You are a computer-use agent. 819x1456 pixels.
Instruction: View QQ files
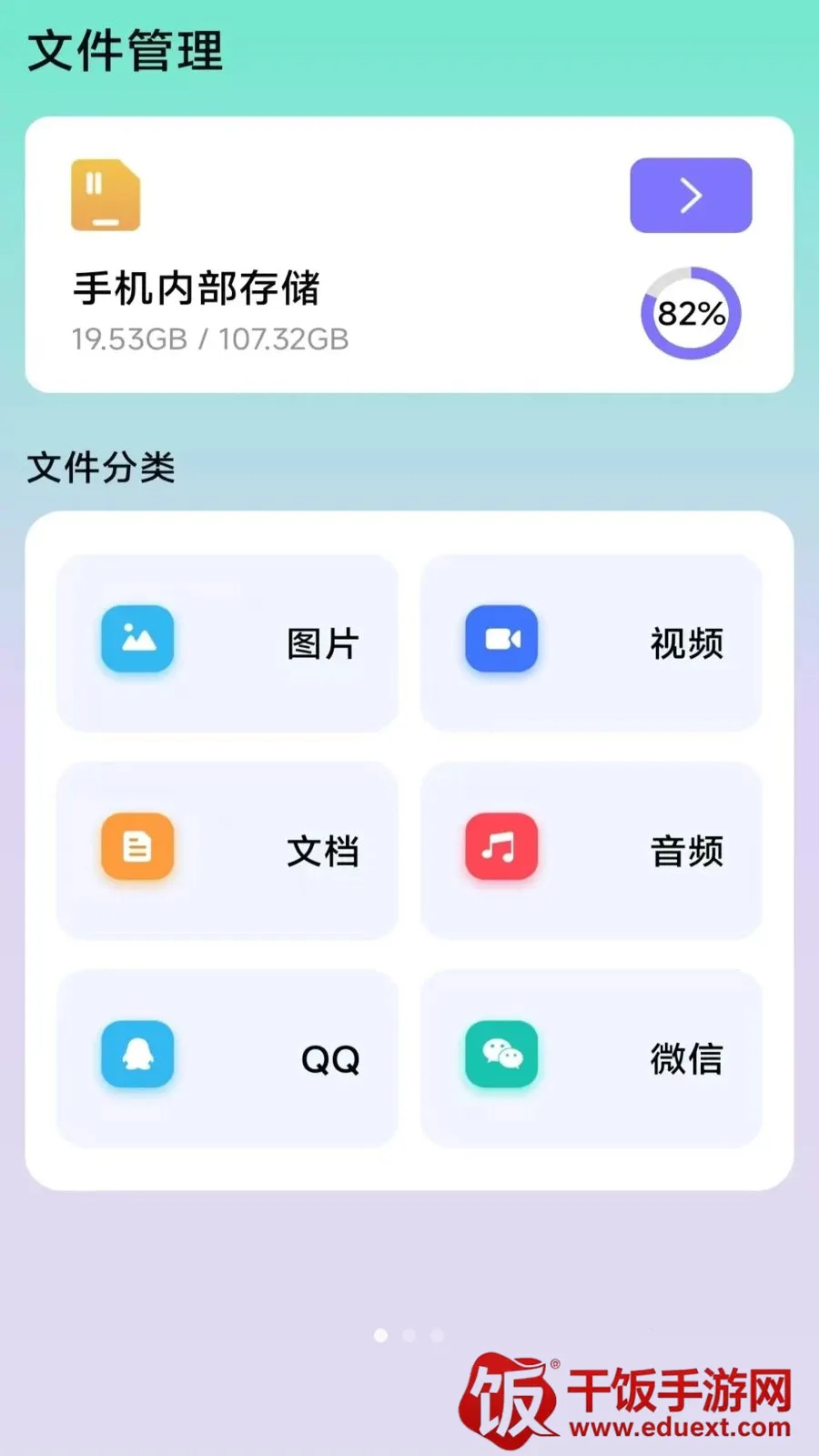coord(227,1057)
